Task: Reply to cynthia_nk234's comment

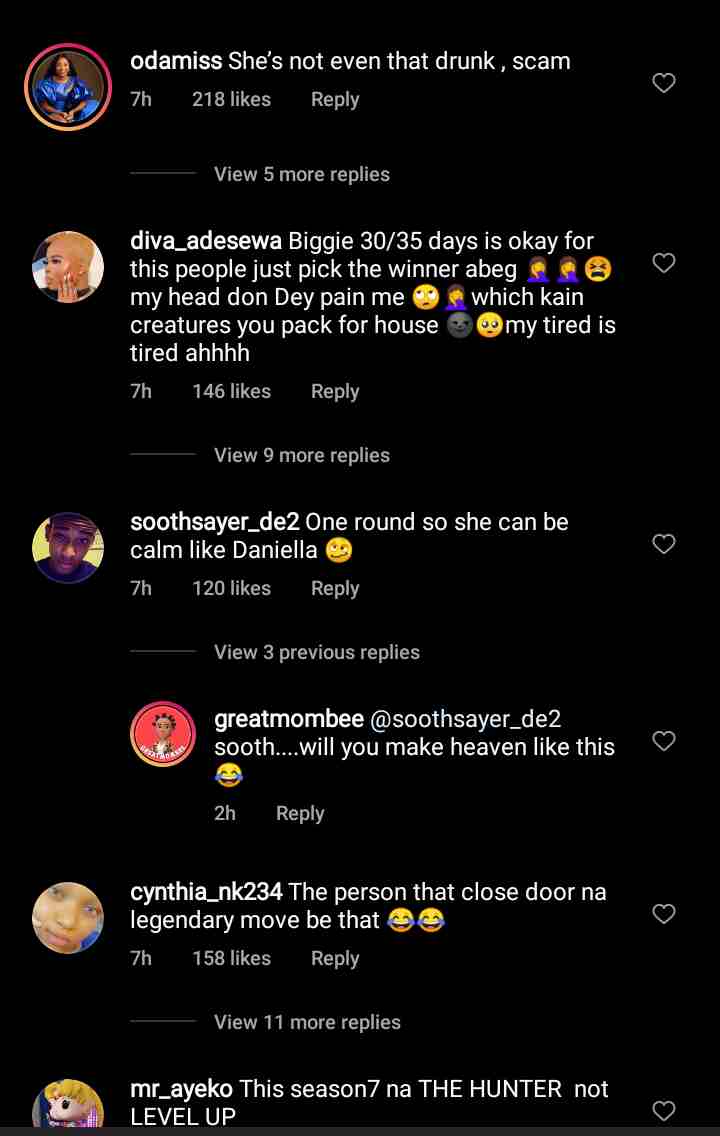Action: pos(334,959)
